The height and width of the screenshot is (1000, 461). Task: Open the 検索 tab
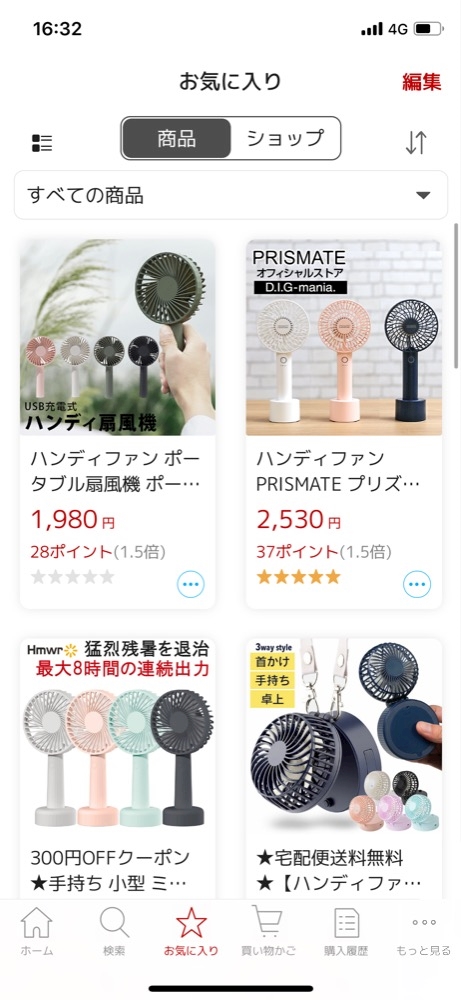point(114,932)
